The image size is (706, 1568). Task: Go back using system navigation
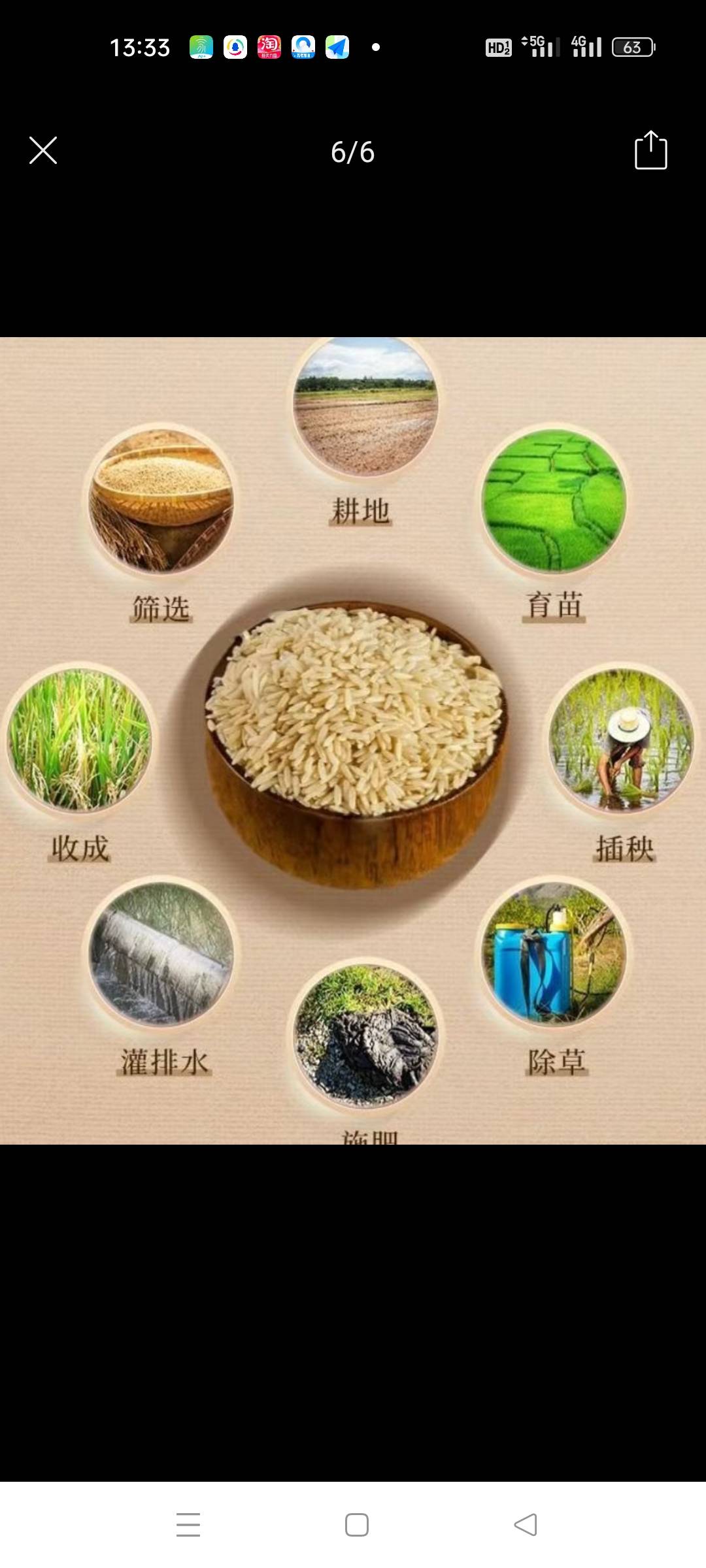(526, 1524)
